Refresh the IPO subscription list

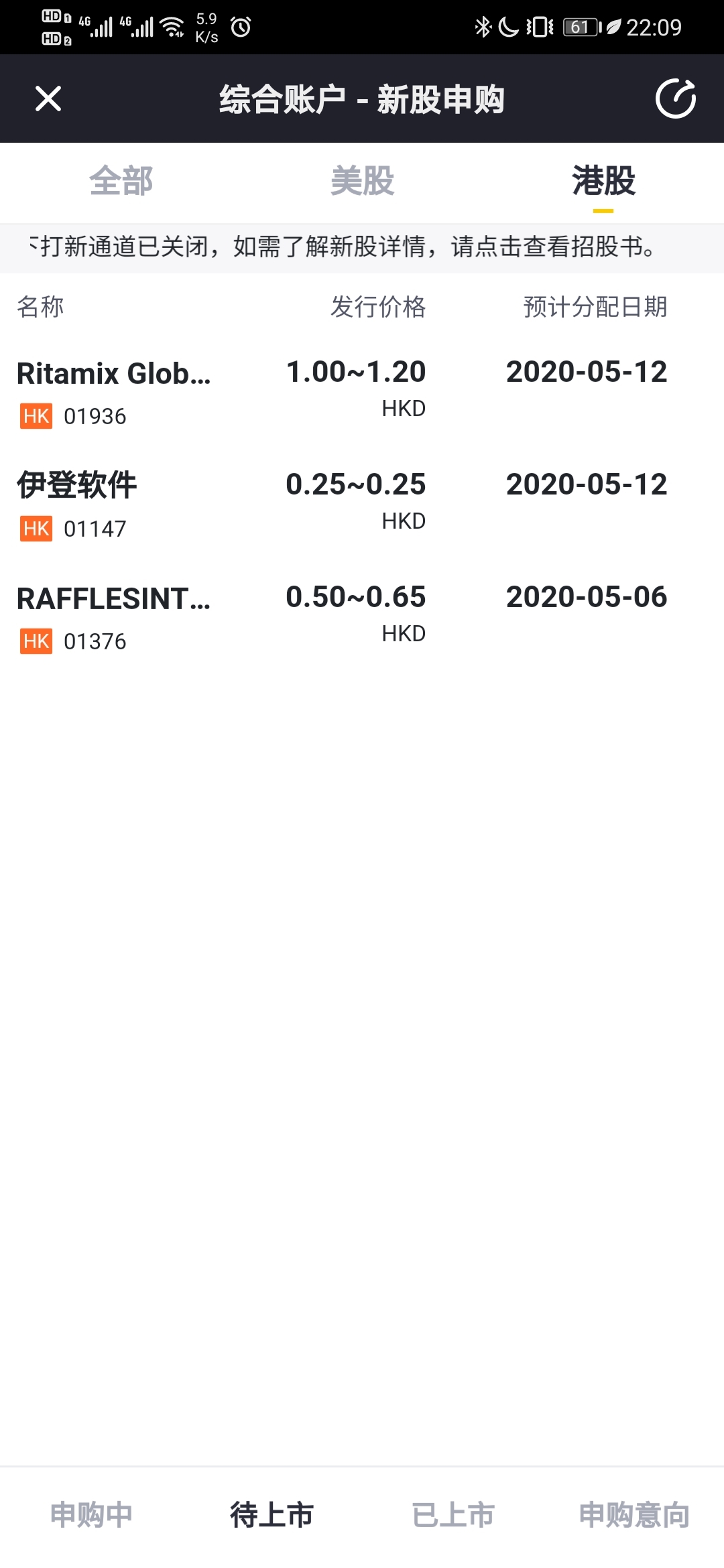[675, 99]
